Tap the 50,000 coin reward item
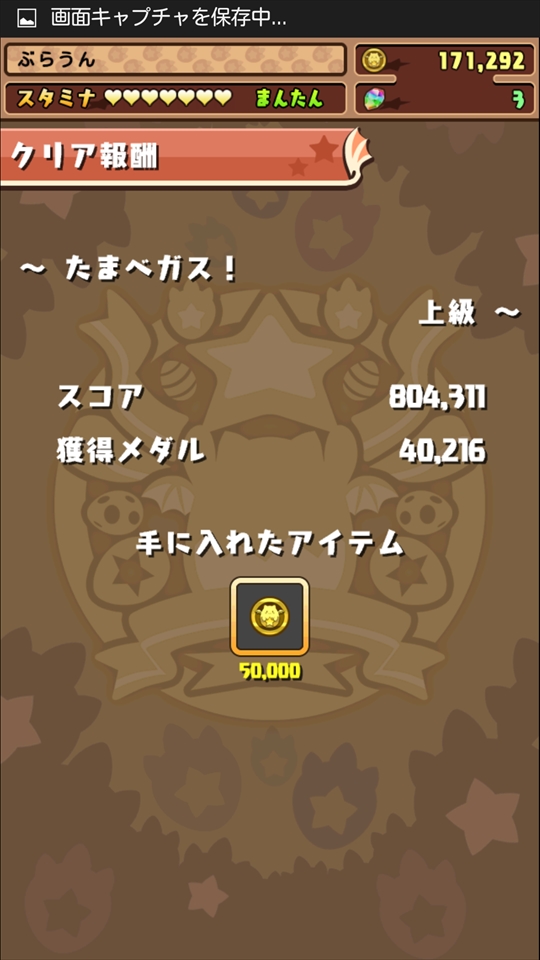The image size is (540, 960). click(x=269, y=616)
